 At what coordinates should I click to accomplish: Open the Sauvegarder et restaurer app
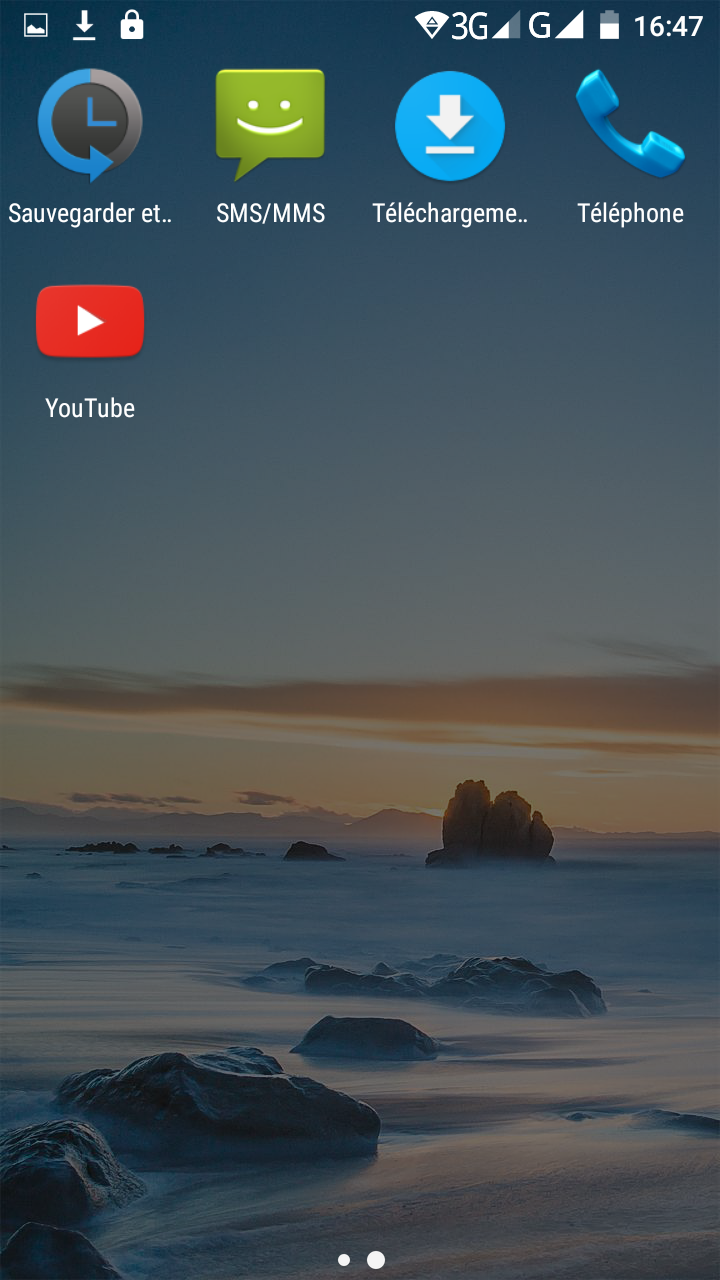coord(90,127)
